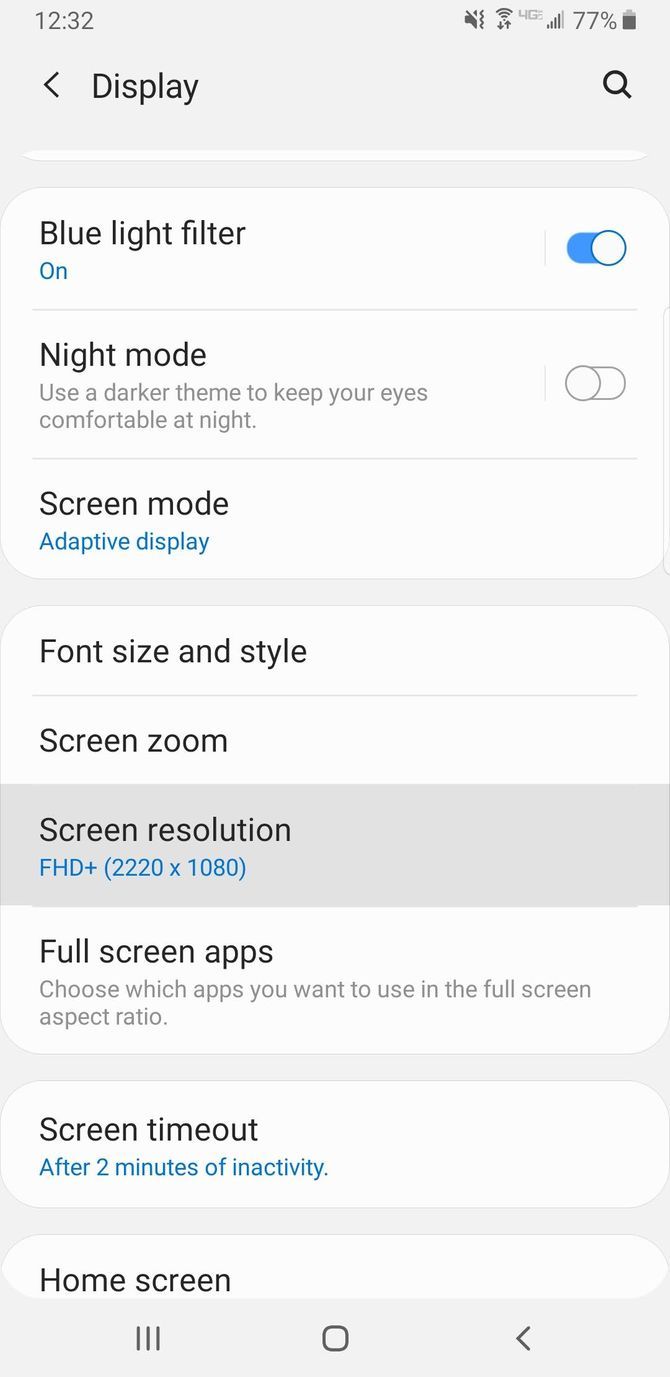Open Screen resolution options
The image size is (670, 1377).
(x=300, y=846)
